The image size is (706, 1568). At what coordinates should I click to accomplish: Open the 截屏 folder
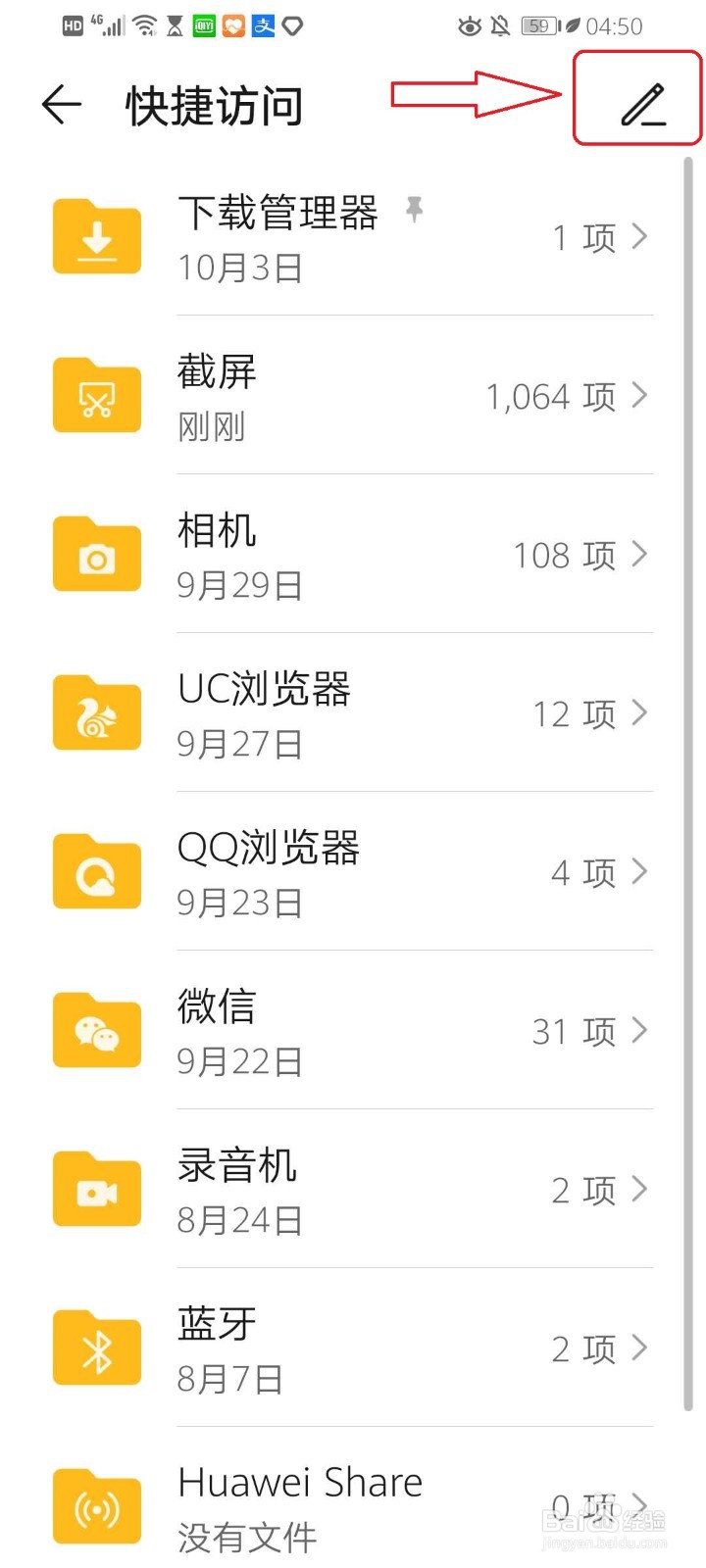coord(353,396)
